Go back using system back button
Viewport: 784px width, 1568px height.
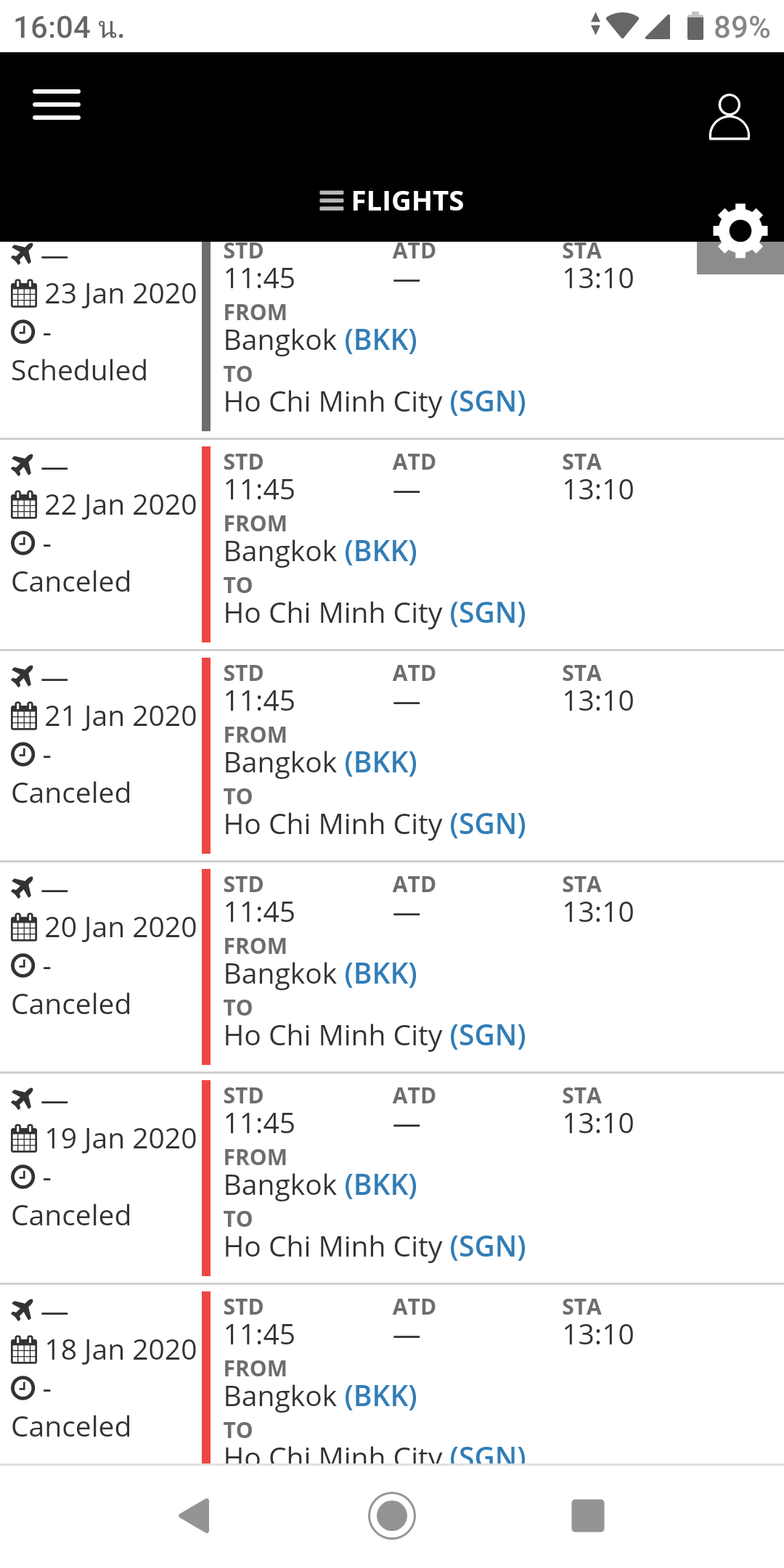point(195,1516)
